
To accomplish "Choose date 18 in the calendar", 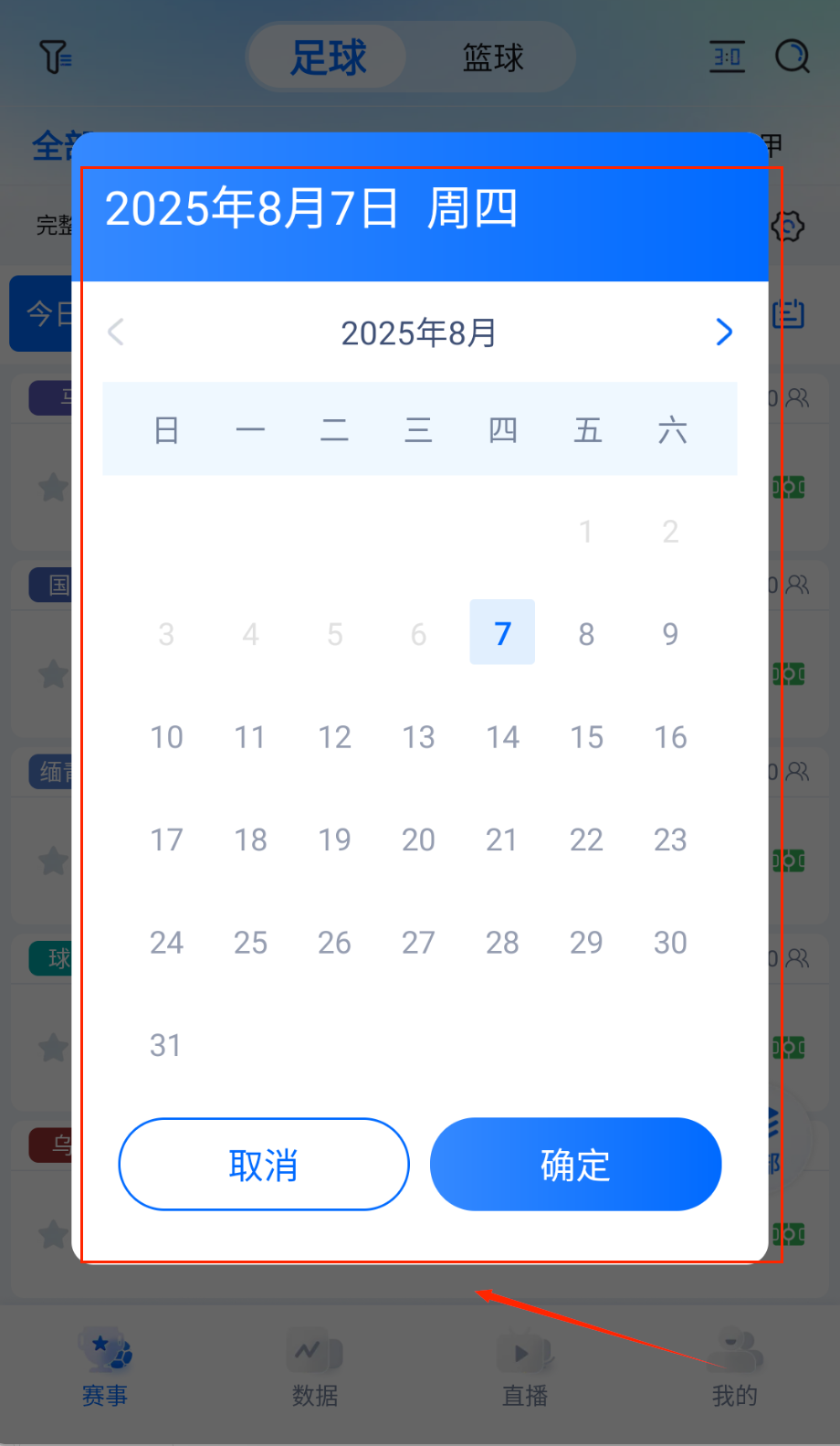I will click(250, 839).
